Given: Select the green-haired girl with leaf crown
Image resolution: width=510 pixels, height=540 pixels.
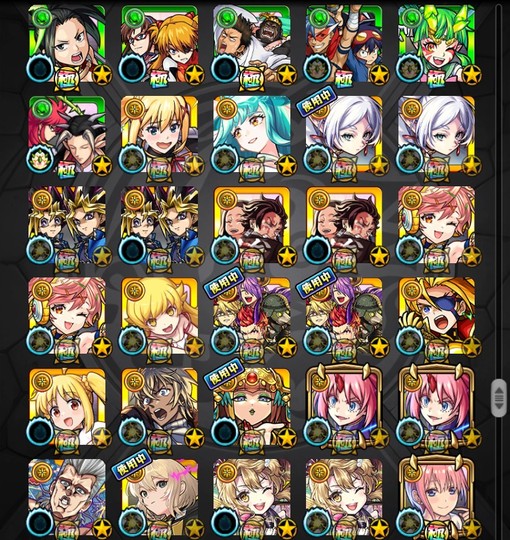Looking at the screenshot, I should click(437, 44).
